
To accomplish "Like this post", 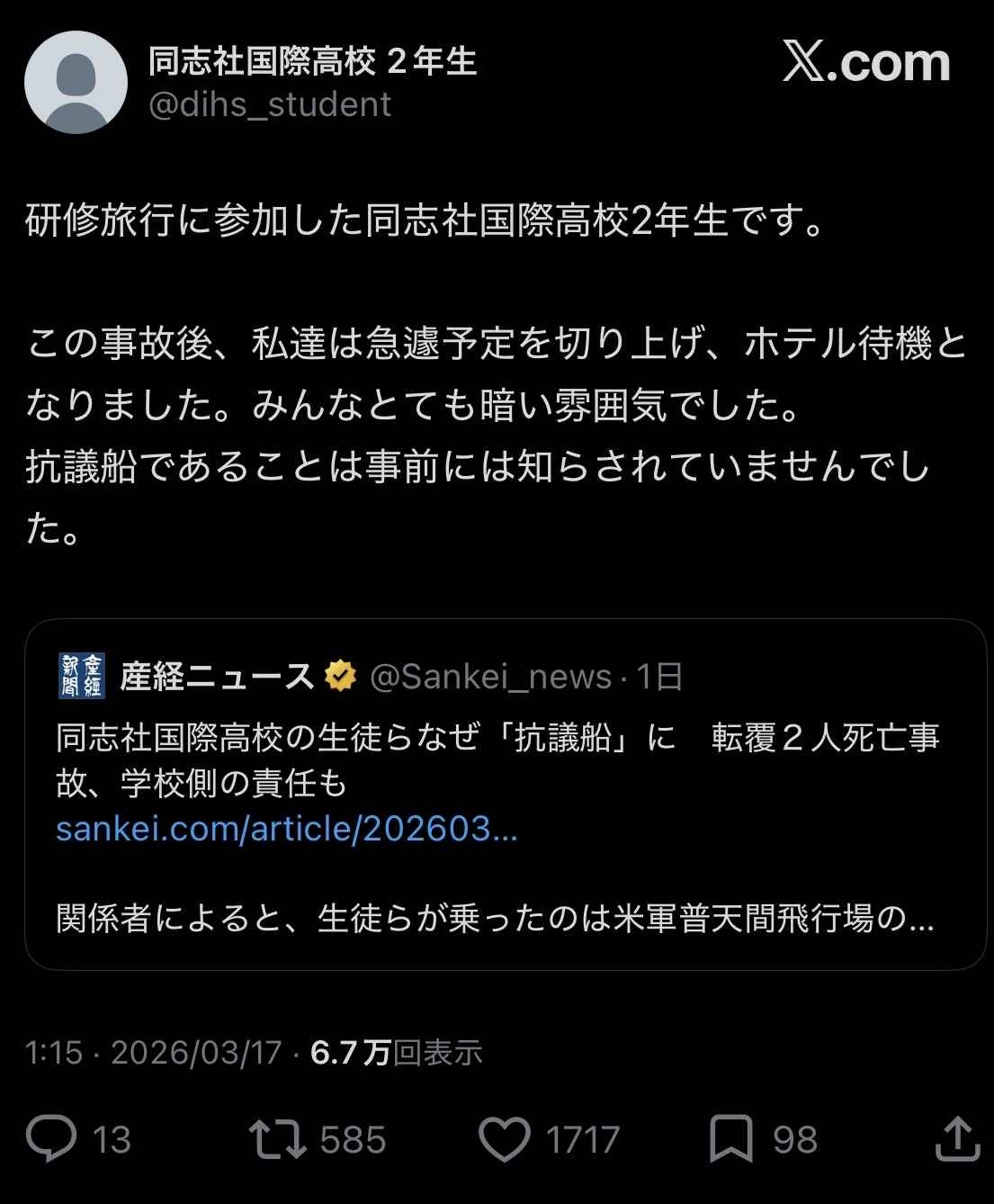I will [x=504, y=1138].
